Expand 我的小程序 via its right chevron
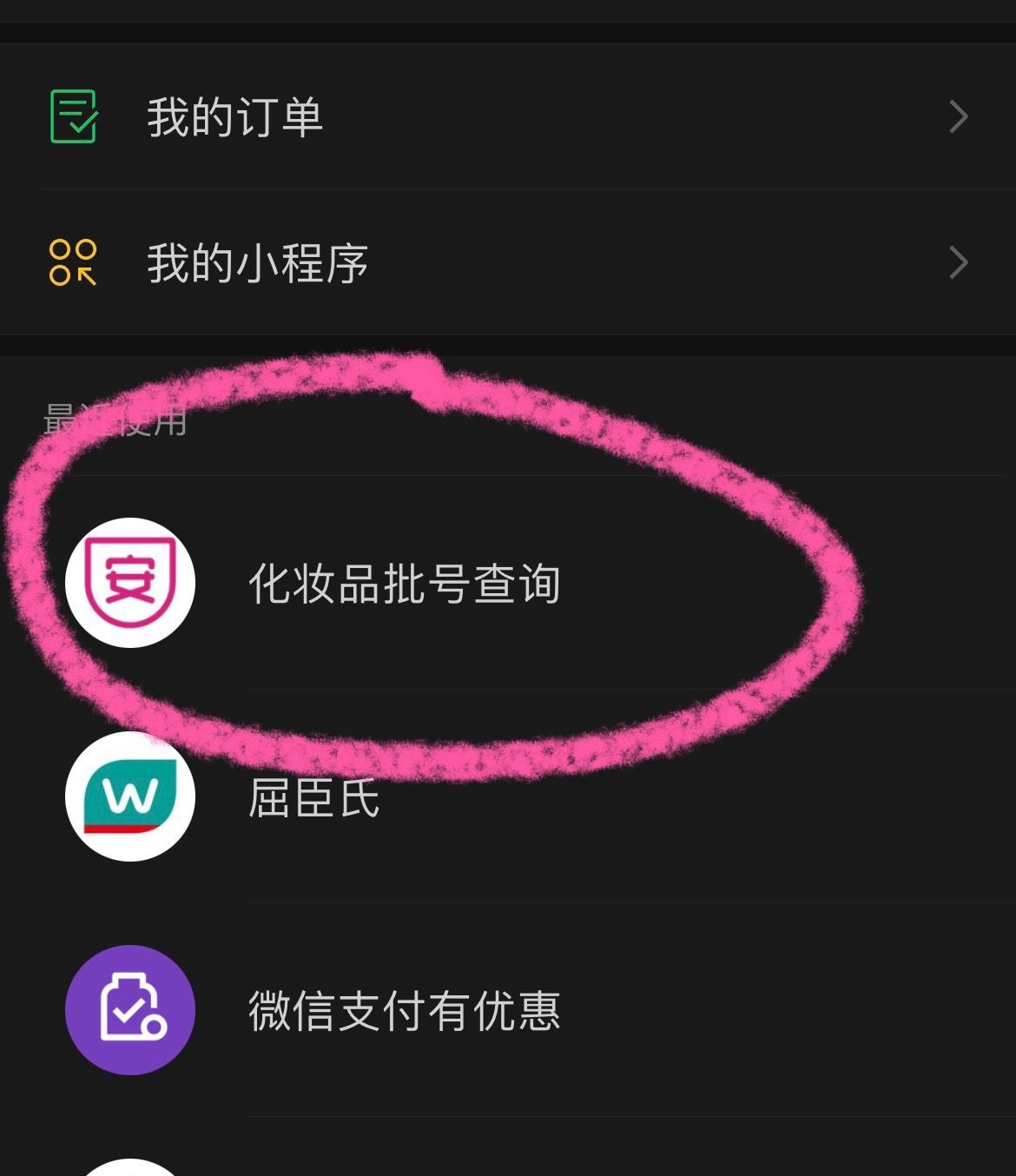The height and width of the screenshot is (1176, 1016). point(959,261)
